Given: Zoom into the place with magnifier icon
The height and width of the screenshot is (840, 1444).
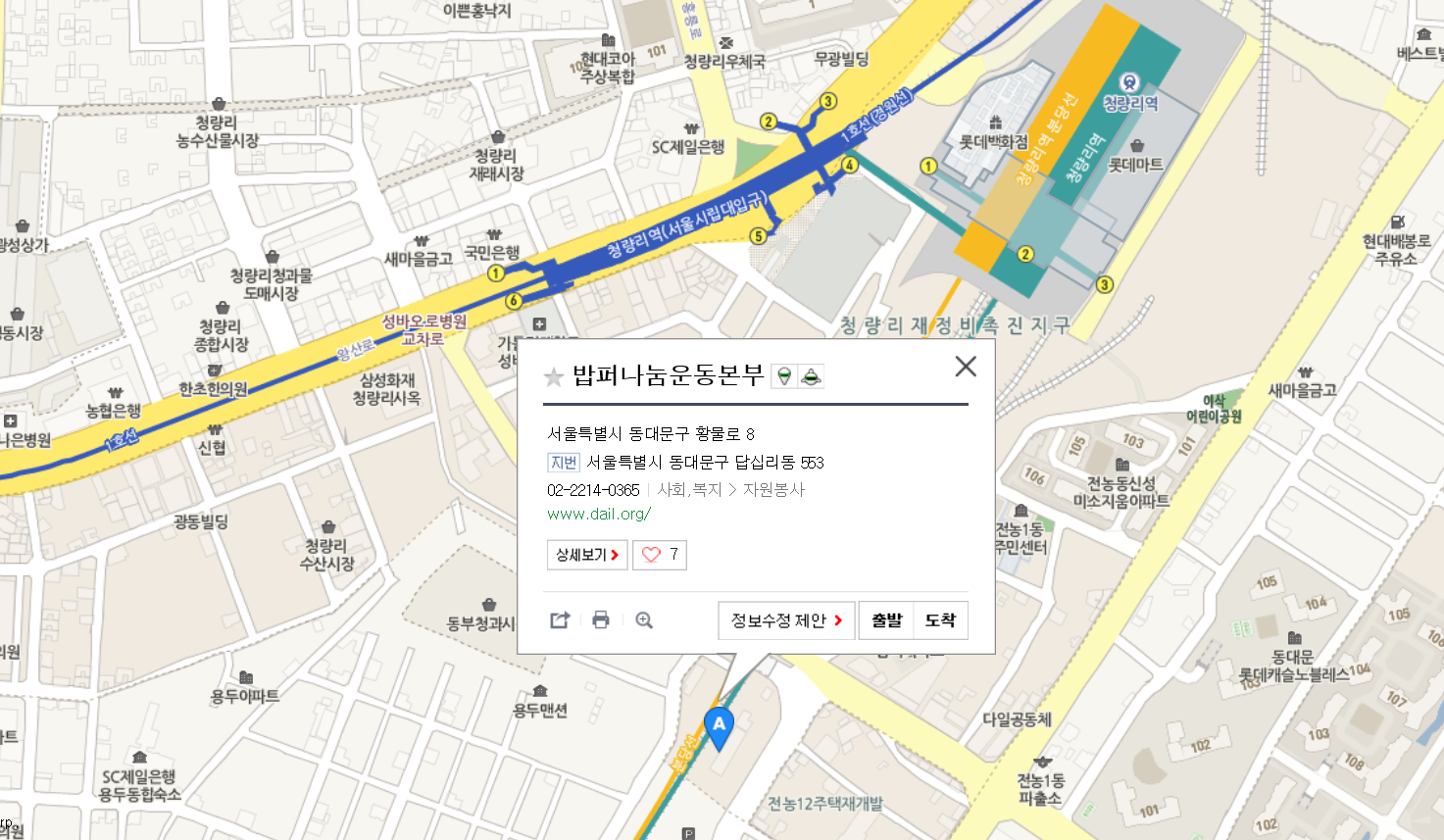Looking at the screenshot, I should [644, 619].
